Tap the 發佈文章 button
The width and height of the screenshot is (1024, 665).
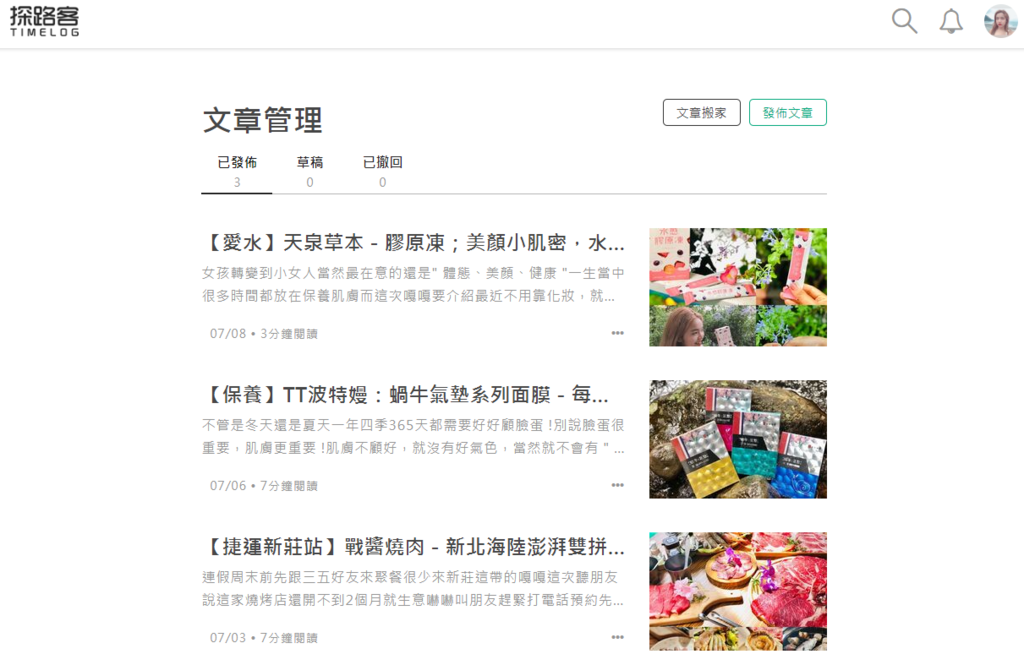point(787,113)
